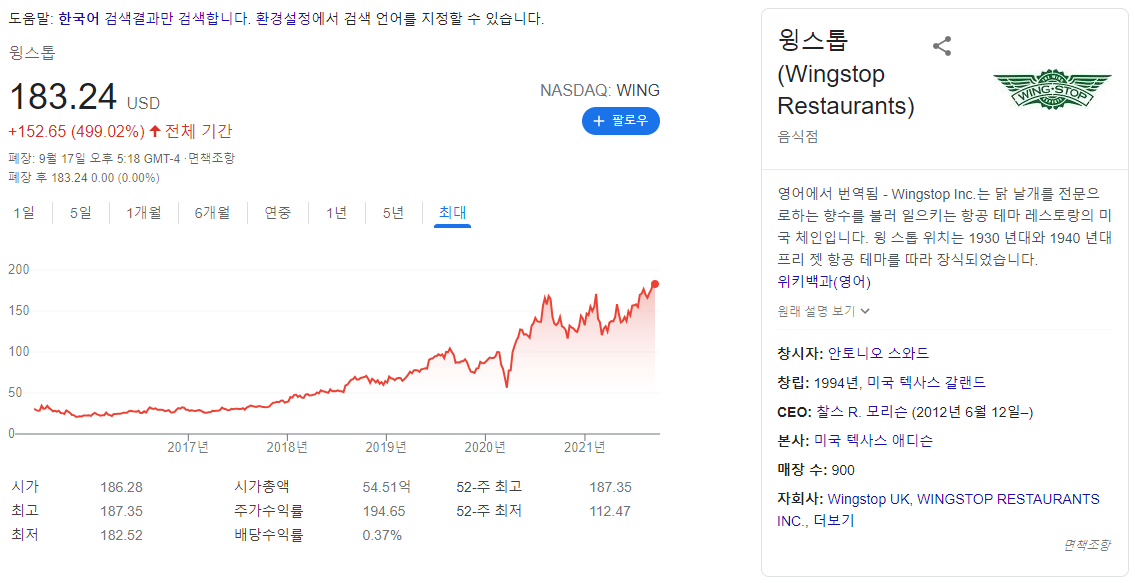Switch to the 6개월 range
The width and height of the screenshot is (1135, 583).
pos(212,213)
